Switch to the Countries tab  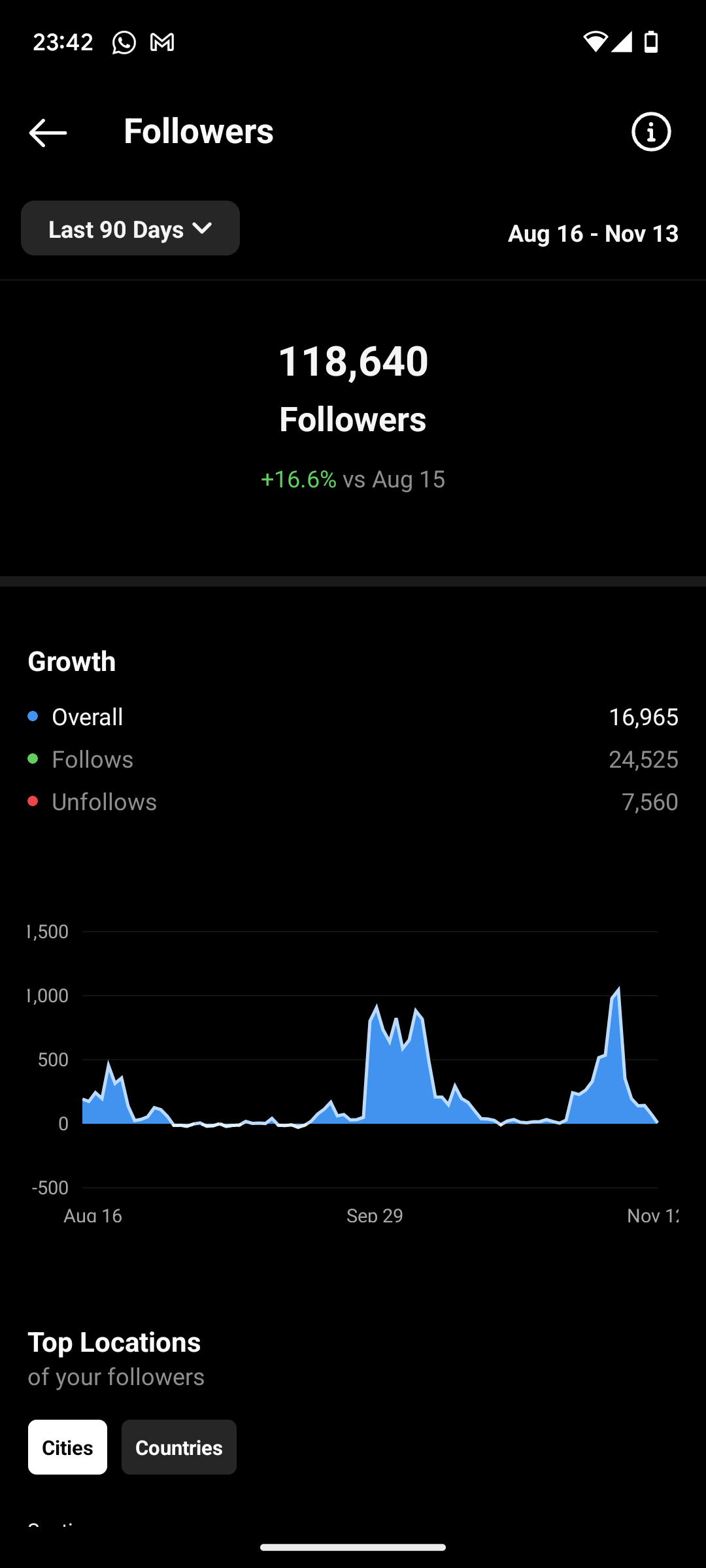coord(179,1447)
